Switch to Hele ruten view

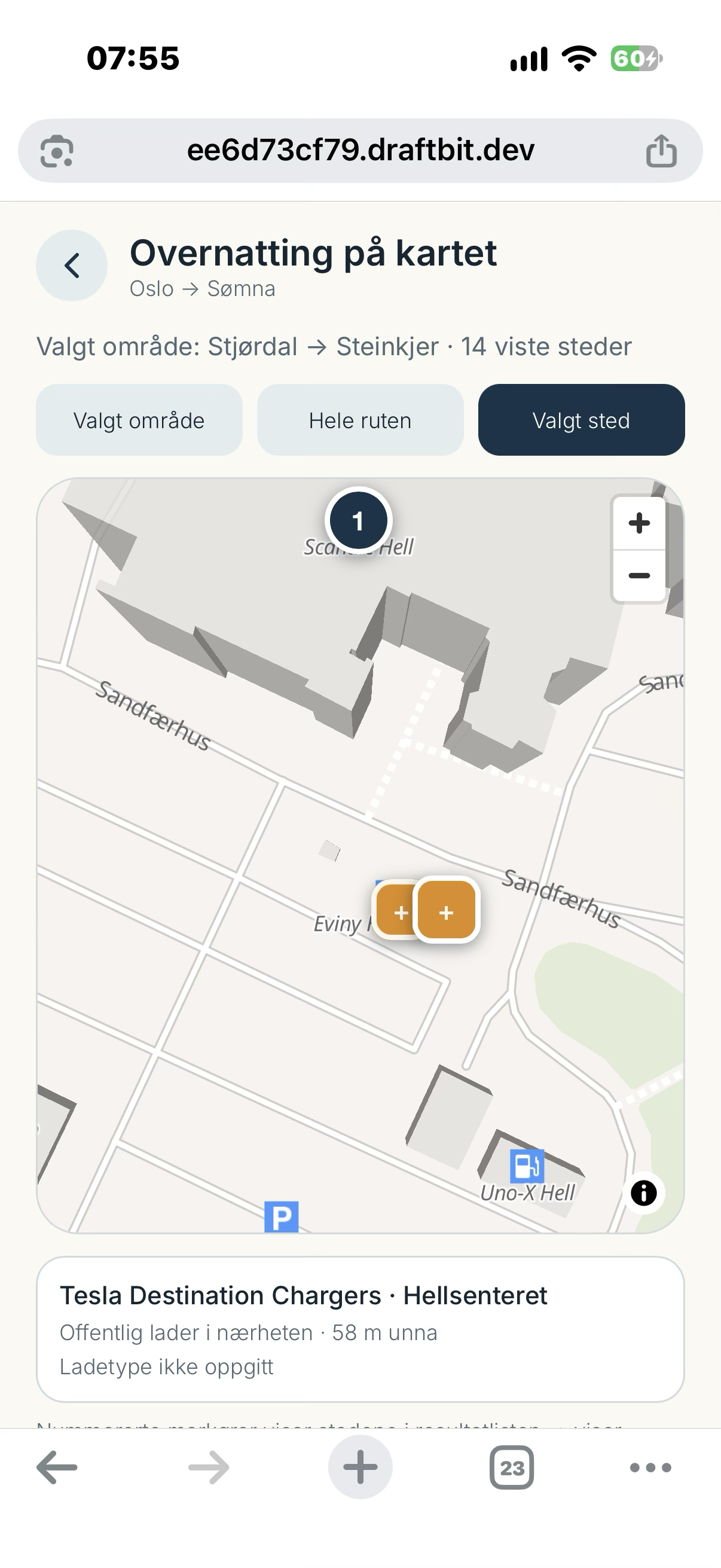(360, 420)
